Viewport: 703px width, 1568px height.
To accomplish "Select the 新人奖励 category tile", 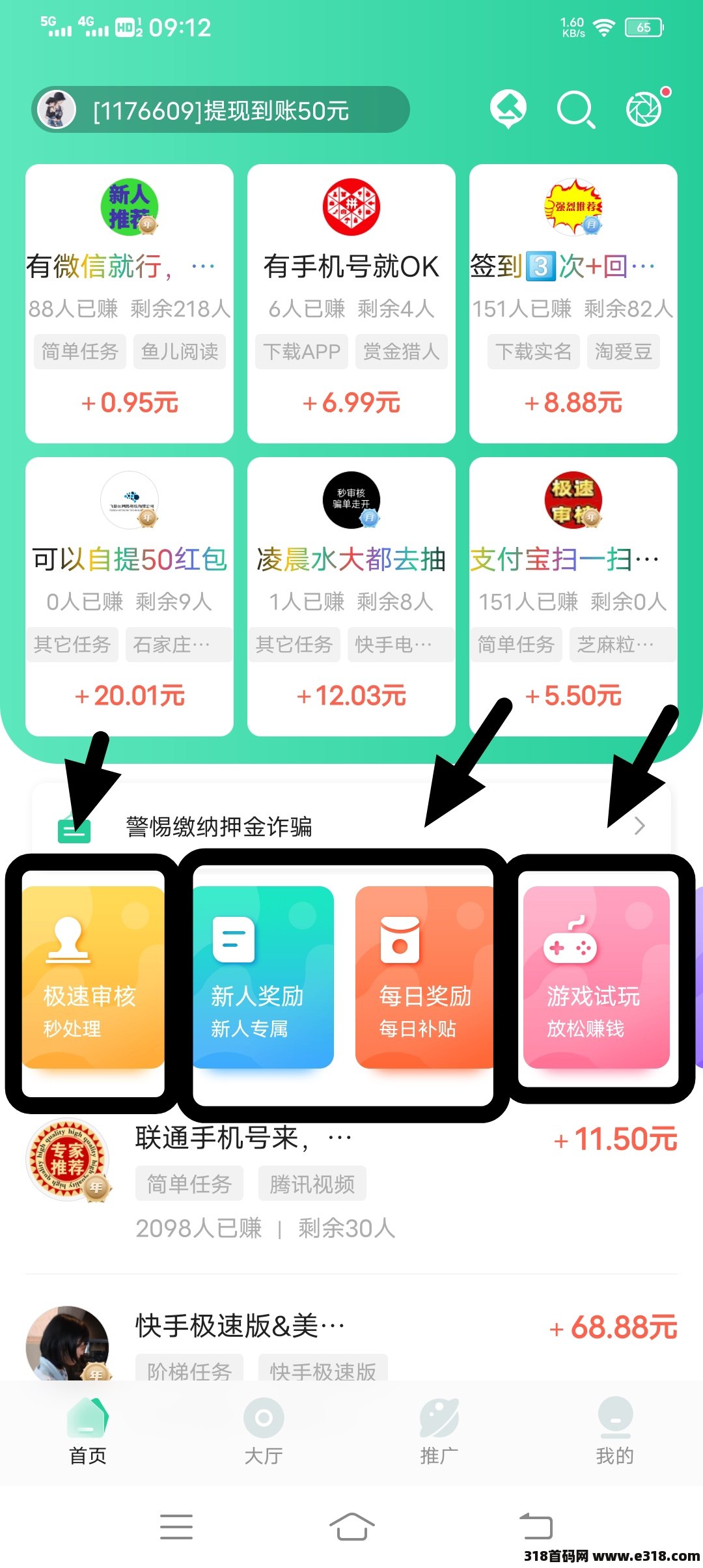I will click(263, 977).
